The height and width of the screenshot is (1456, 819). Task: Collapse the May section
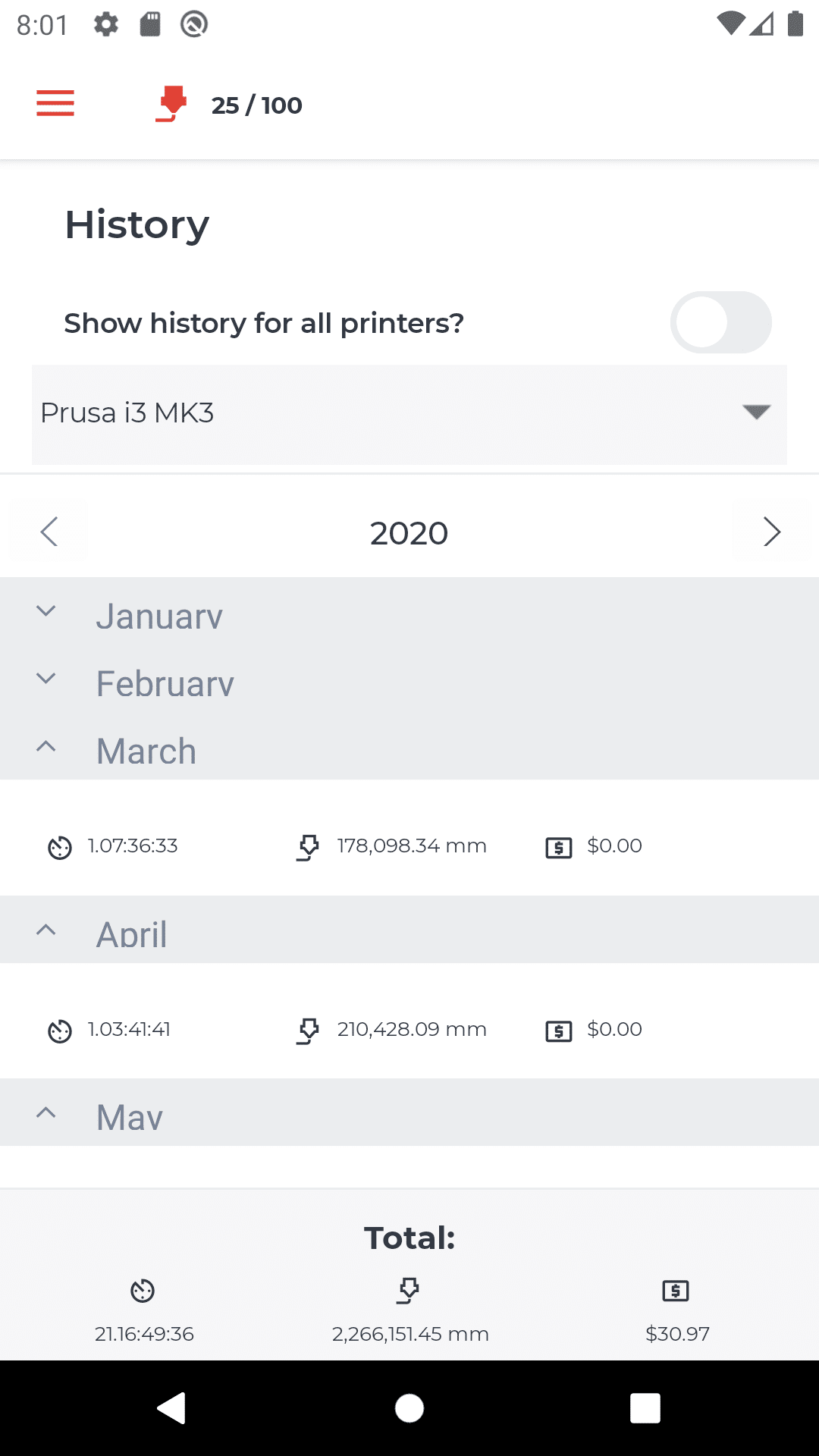pyautogui.click(x=409, y=1113)
